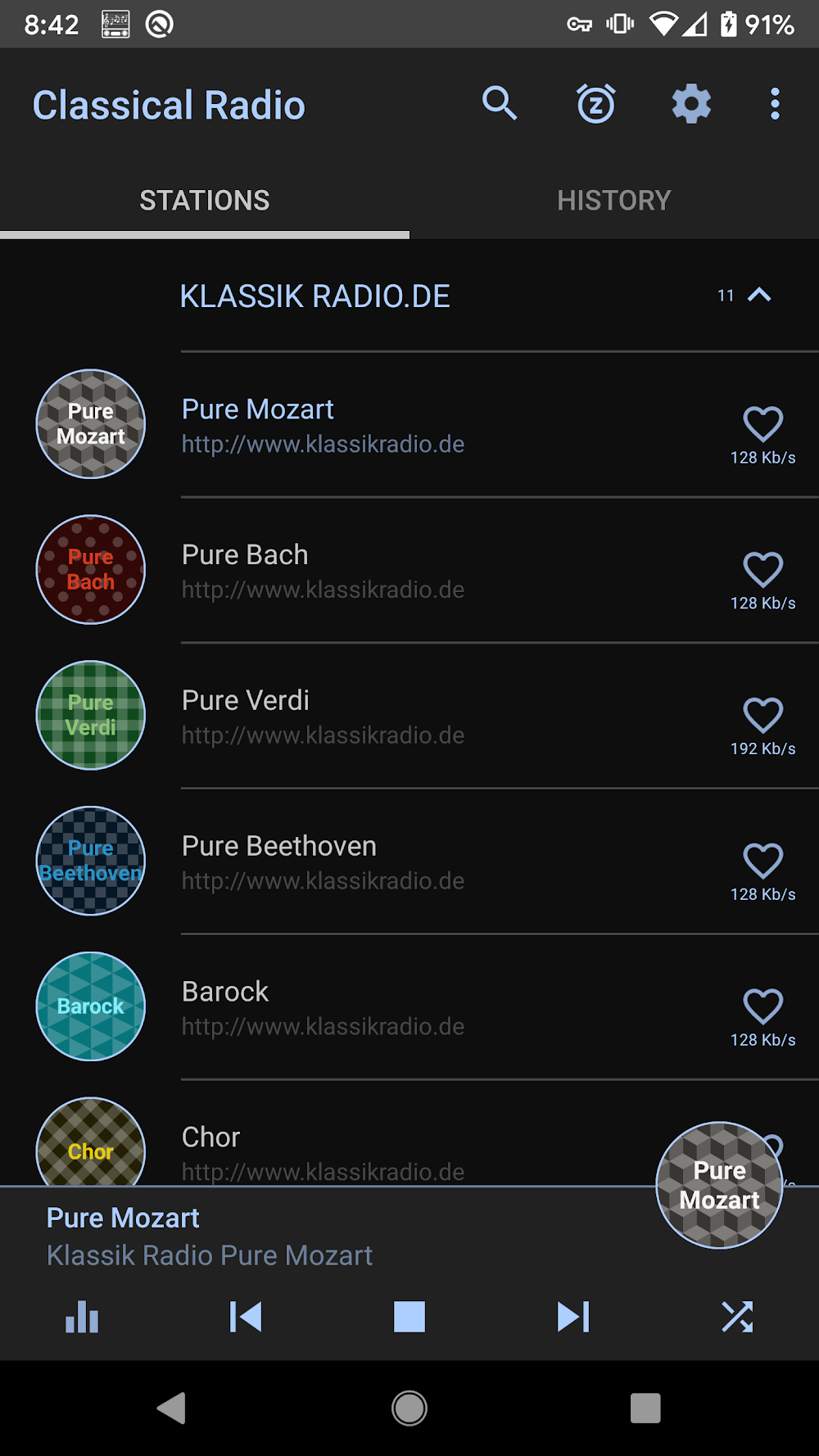819x1456 pixels.
Task: Collapse the KLASSIK RADIO.DE section
Action: [760, 296]
